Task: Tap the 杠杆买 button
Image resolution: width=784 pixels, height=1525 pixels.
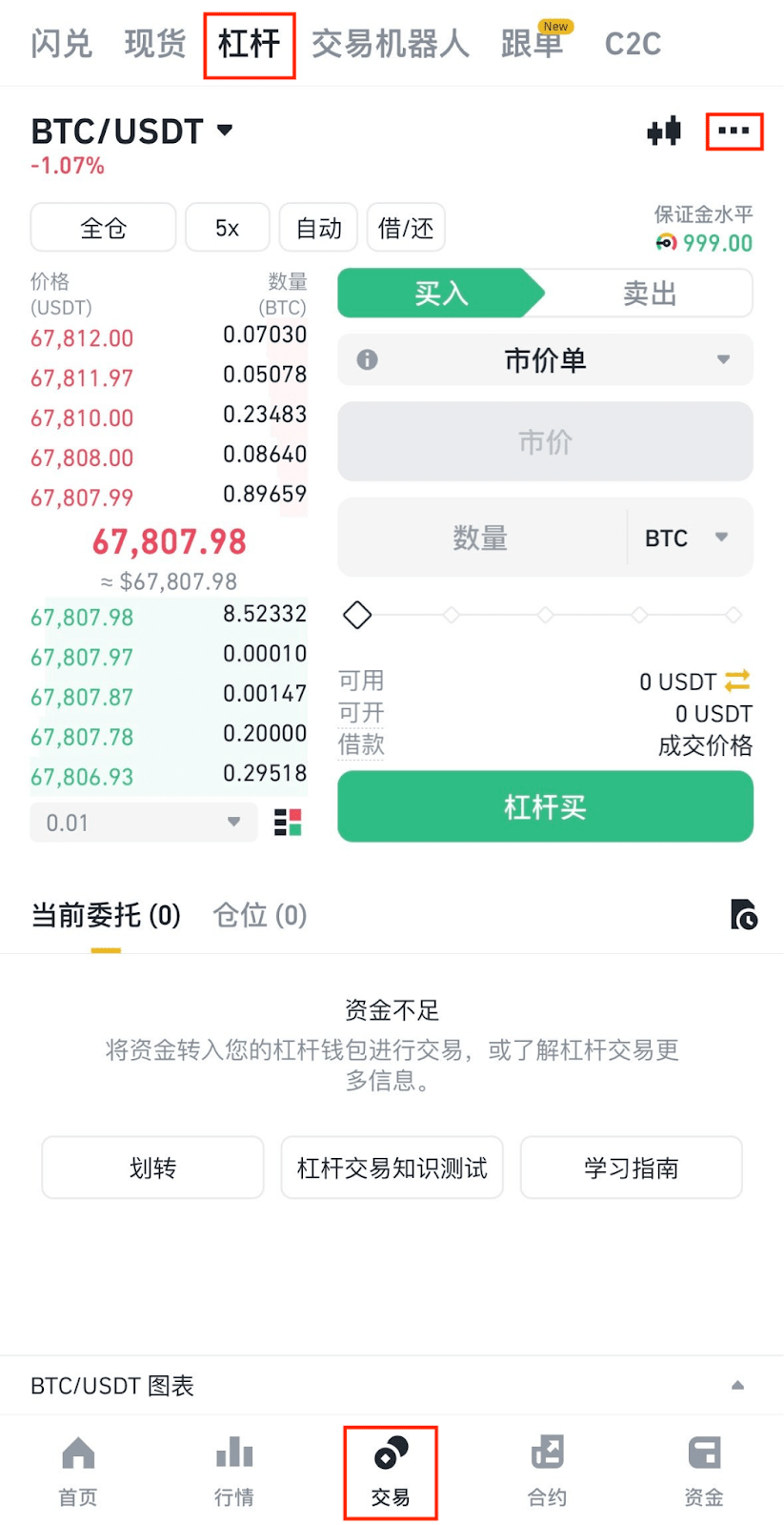Action: click(545, 807)
